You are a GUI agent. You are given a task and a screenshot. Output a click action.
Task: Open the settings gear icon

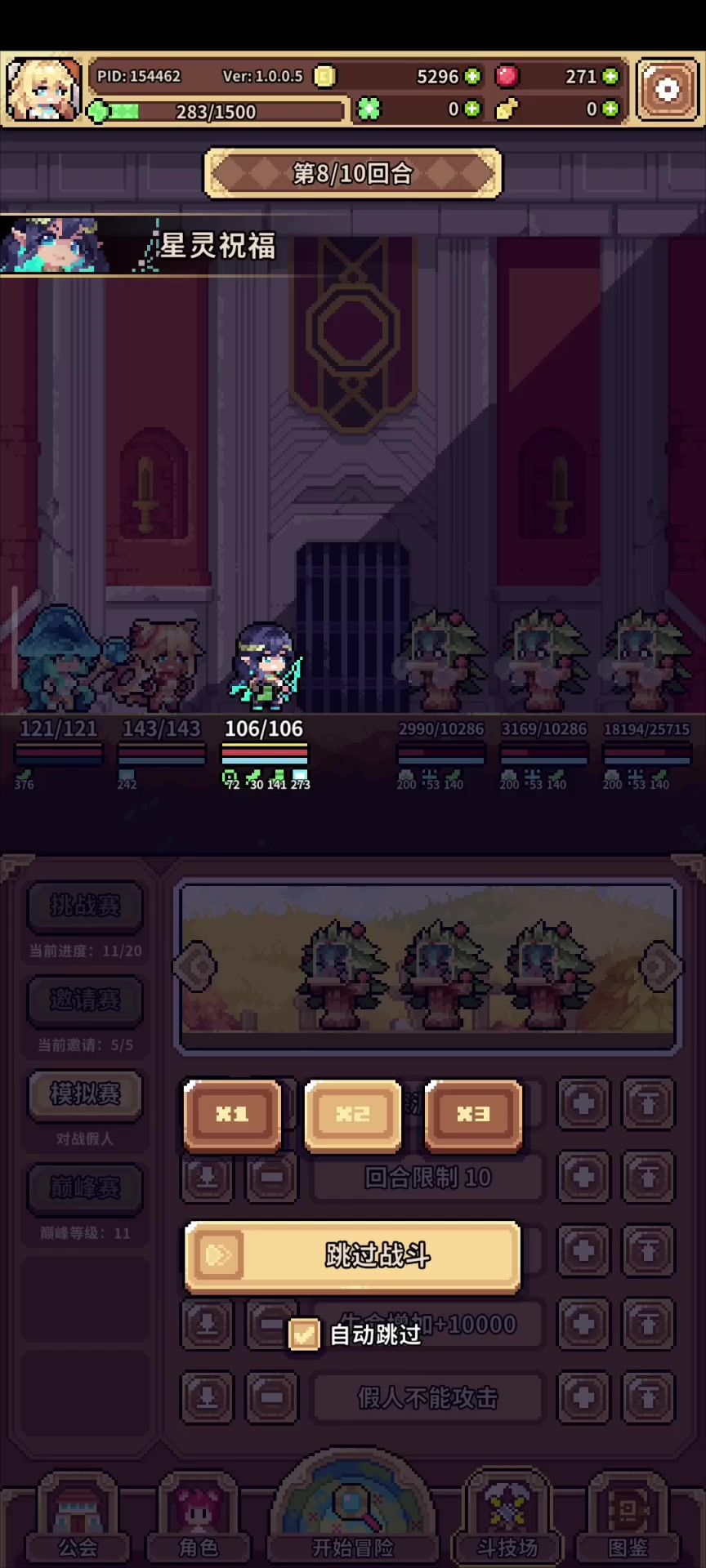coord(666,89)
